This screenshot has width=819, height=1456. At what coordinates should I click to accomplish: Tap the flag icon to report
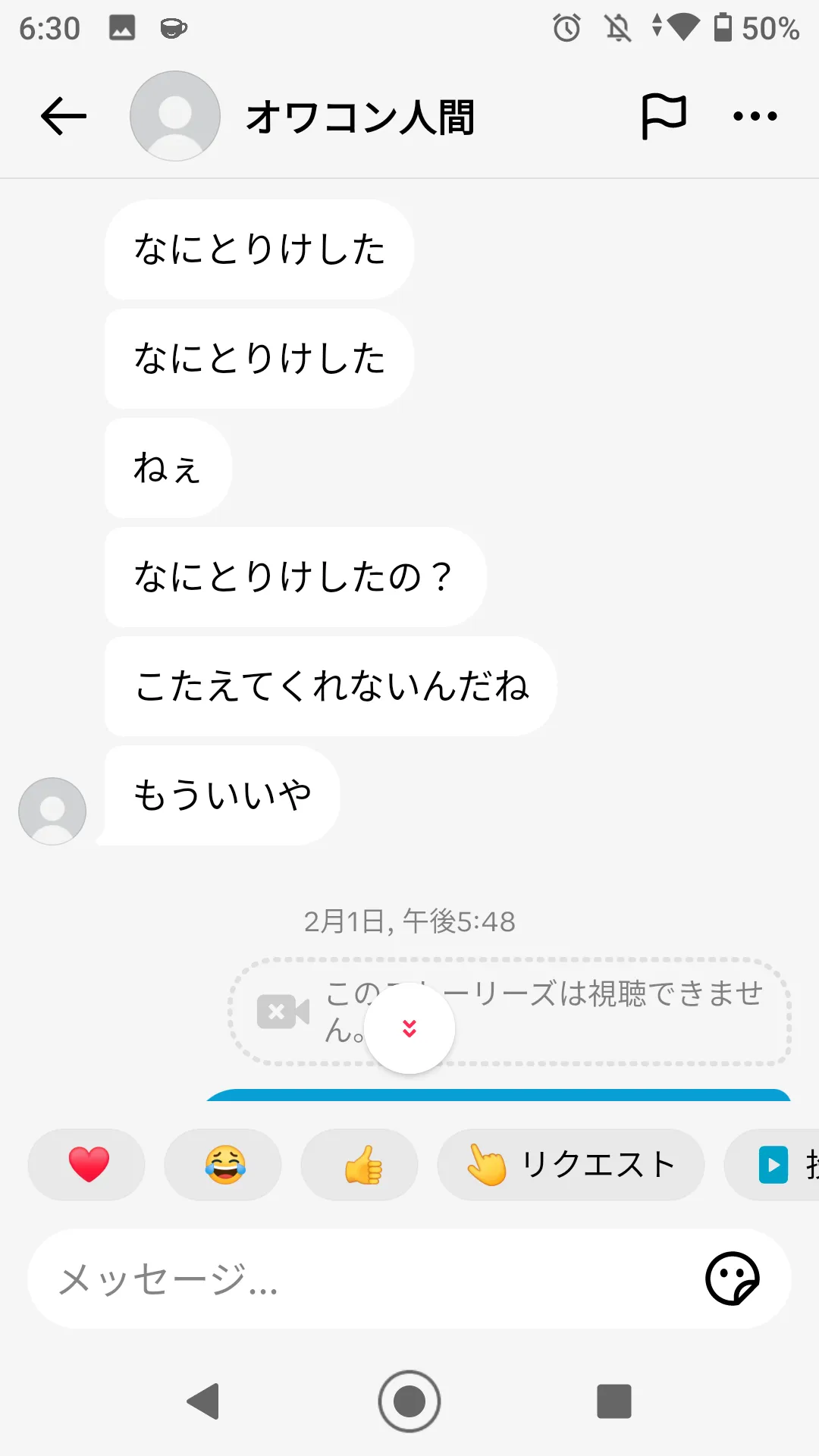[664, 116]
